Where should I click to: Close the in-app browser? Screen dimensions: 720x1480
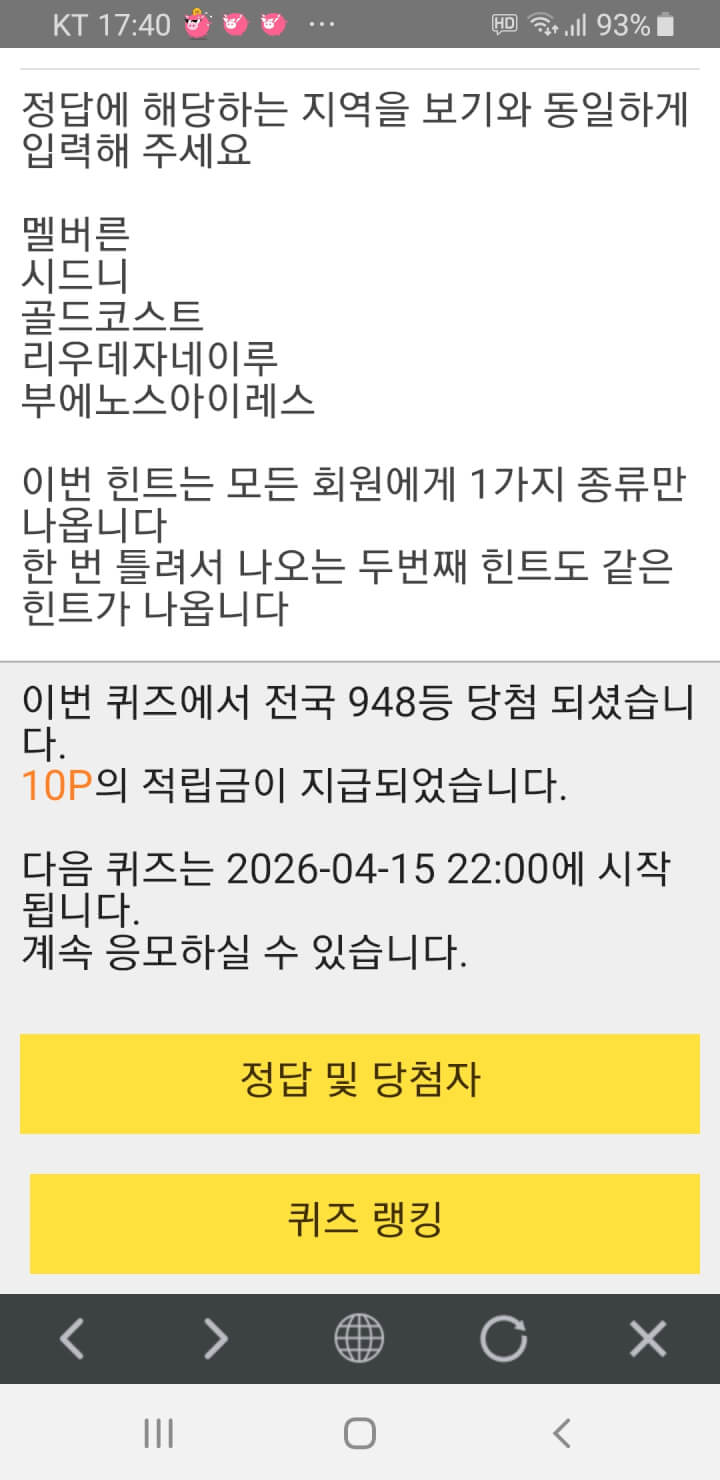click(x=647, y=1338)
